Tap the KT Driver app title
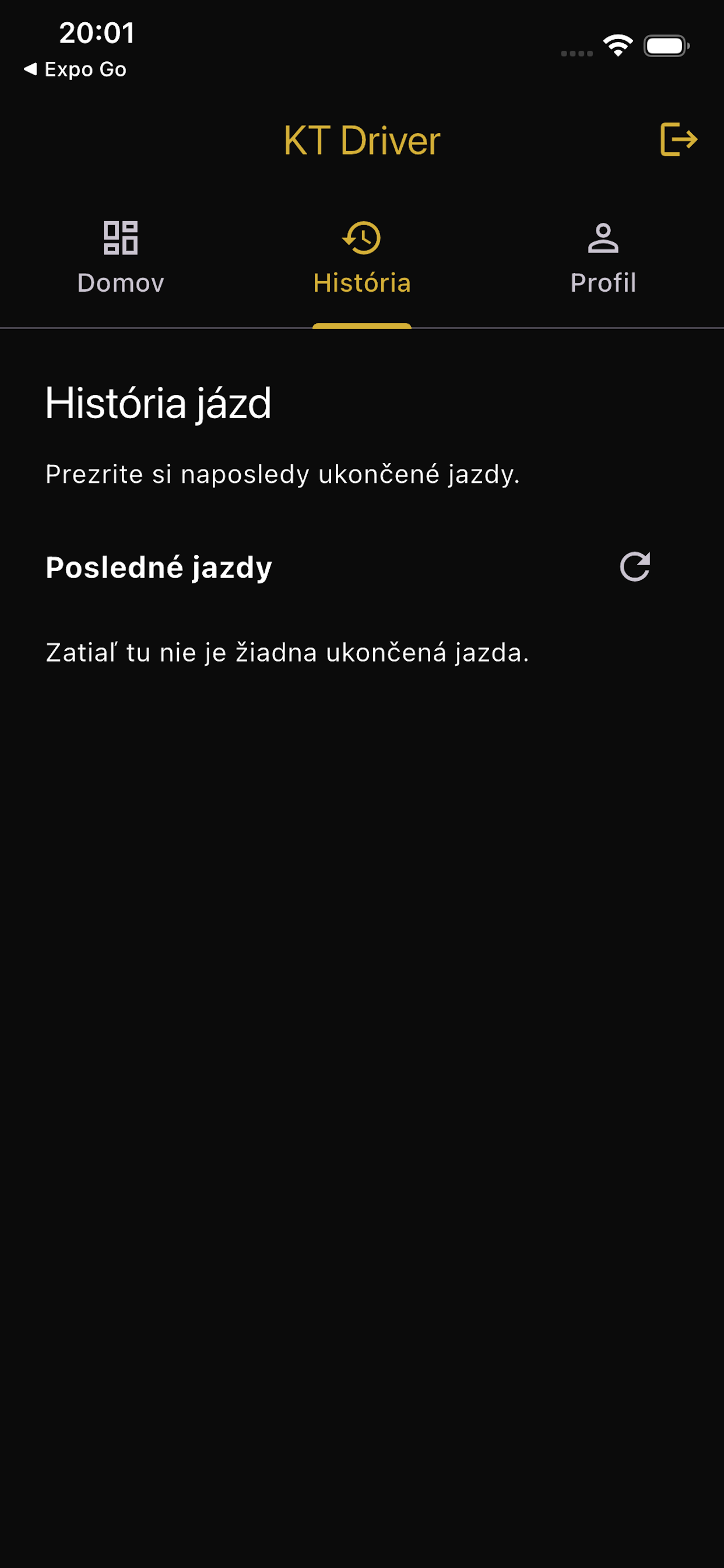The width and height of the screenshot is (724, 1568). (x=362, y=140)
